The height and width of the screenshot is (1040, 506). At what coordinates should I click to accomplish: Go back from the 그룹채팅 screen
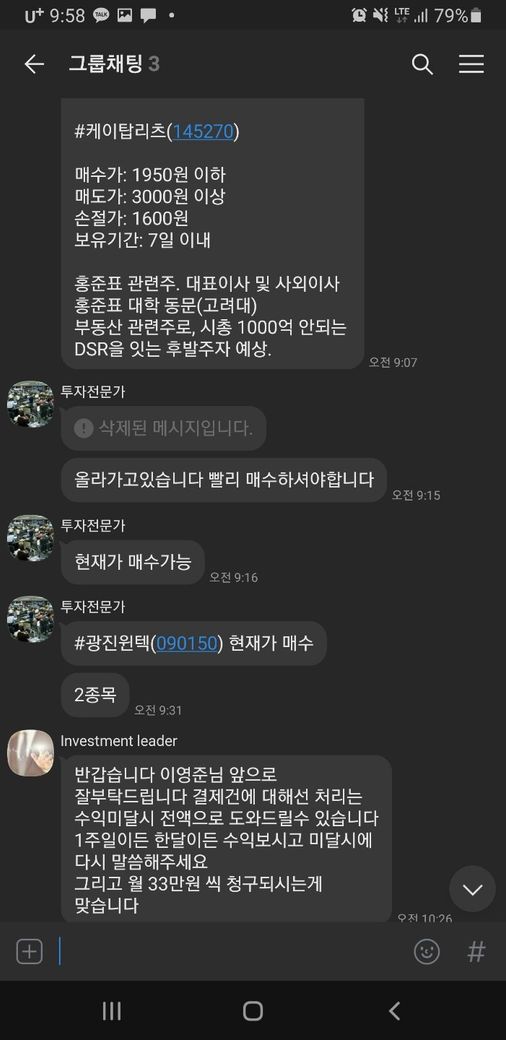[x=34, y=64]
